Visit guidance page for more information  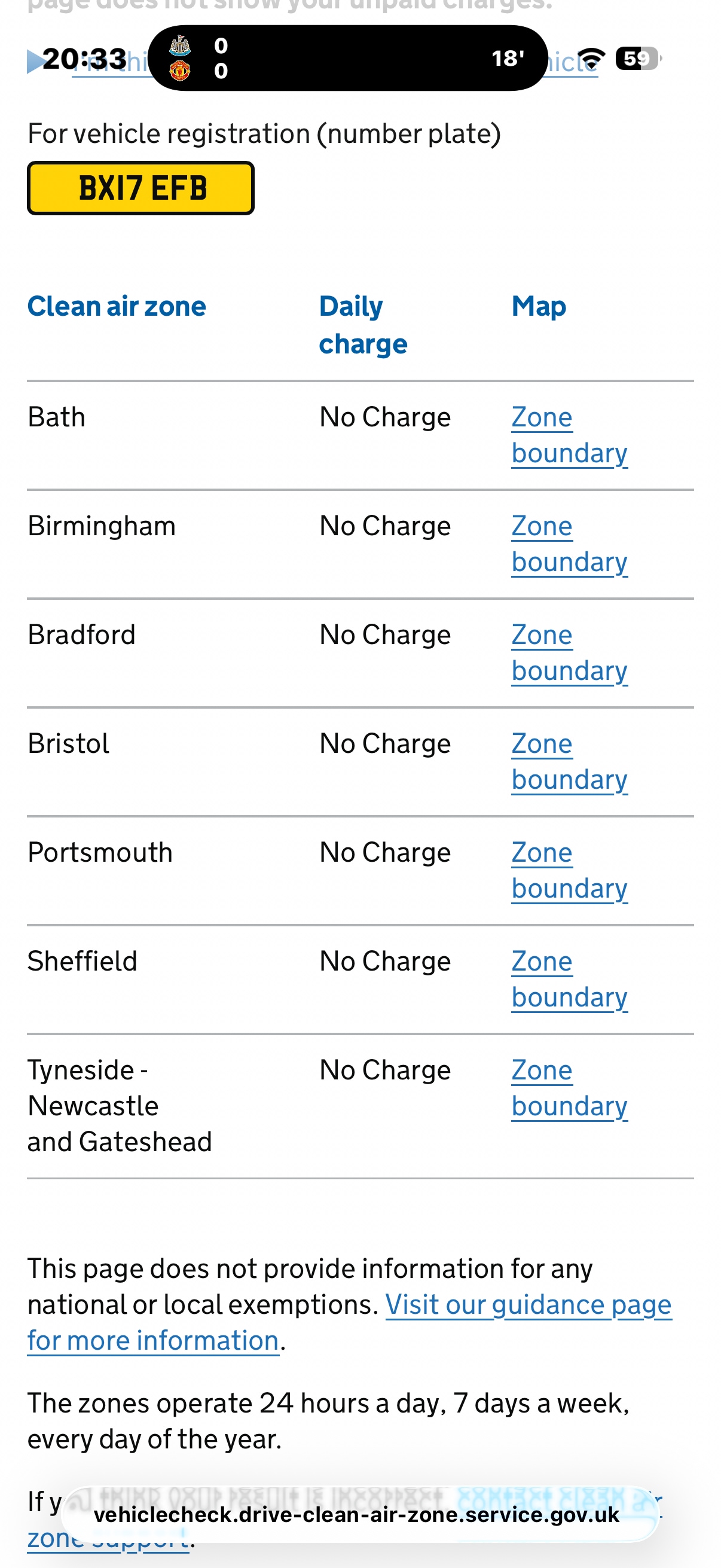(x=527, y=1305)
